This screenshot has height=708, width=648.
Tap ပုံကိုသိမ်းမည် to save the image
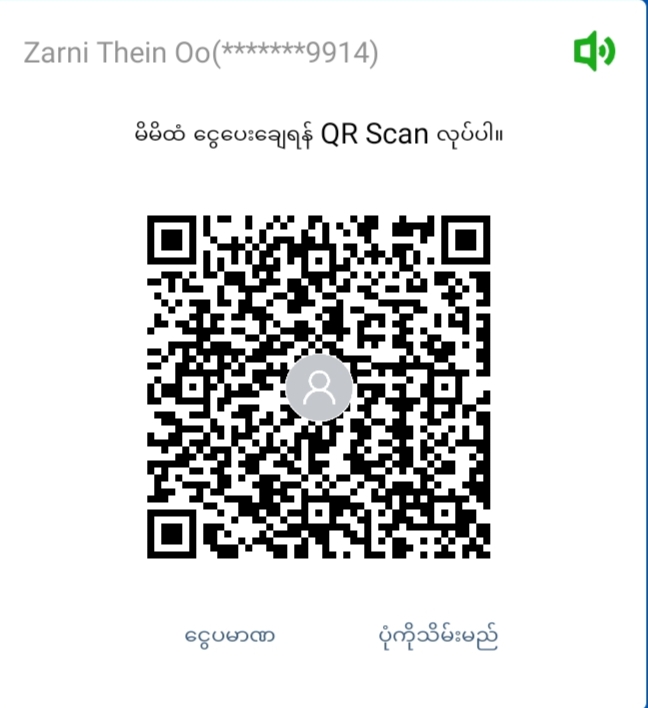439,635
